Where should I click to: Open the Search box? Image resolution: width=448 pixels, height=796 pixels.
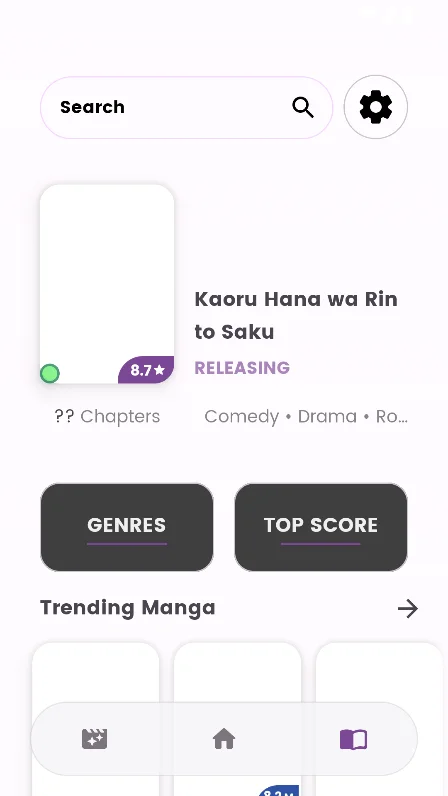[x=186, y=108]
